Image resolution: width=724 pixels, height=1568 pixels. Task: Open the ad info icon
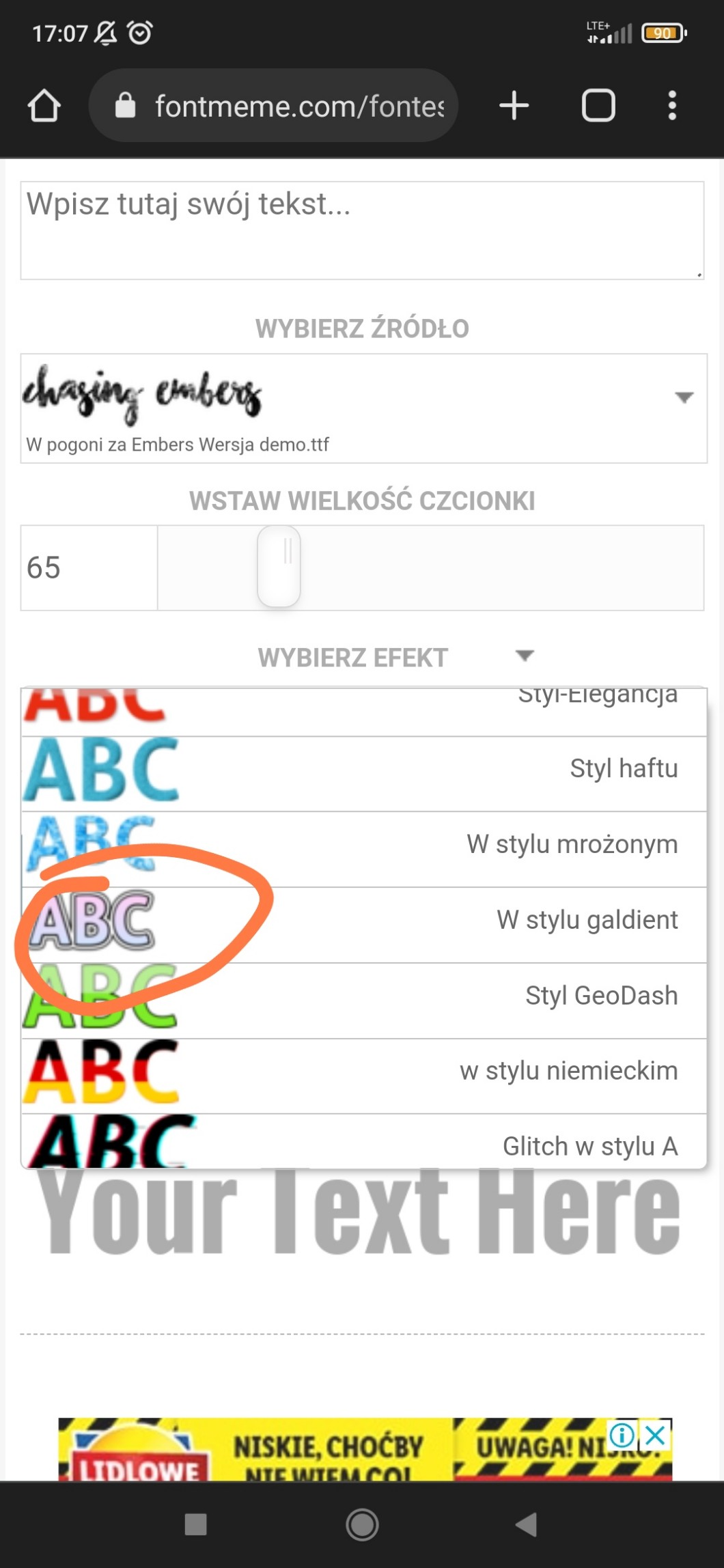pos(622,1436)
